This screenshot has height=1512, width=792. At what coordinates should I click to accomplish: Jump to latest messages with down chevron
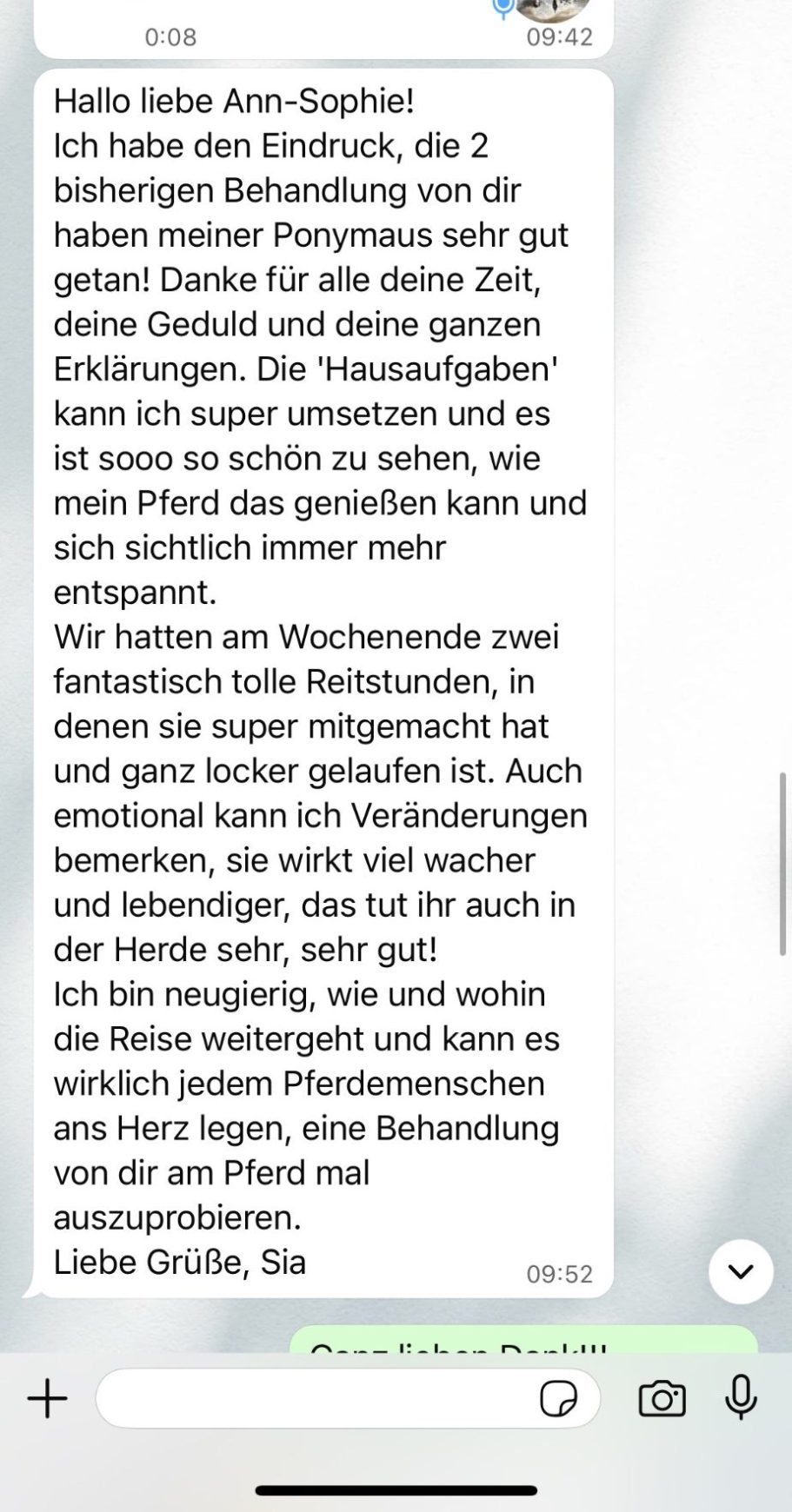coord(741,1271)
